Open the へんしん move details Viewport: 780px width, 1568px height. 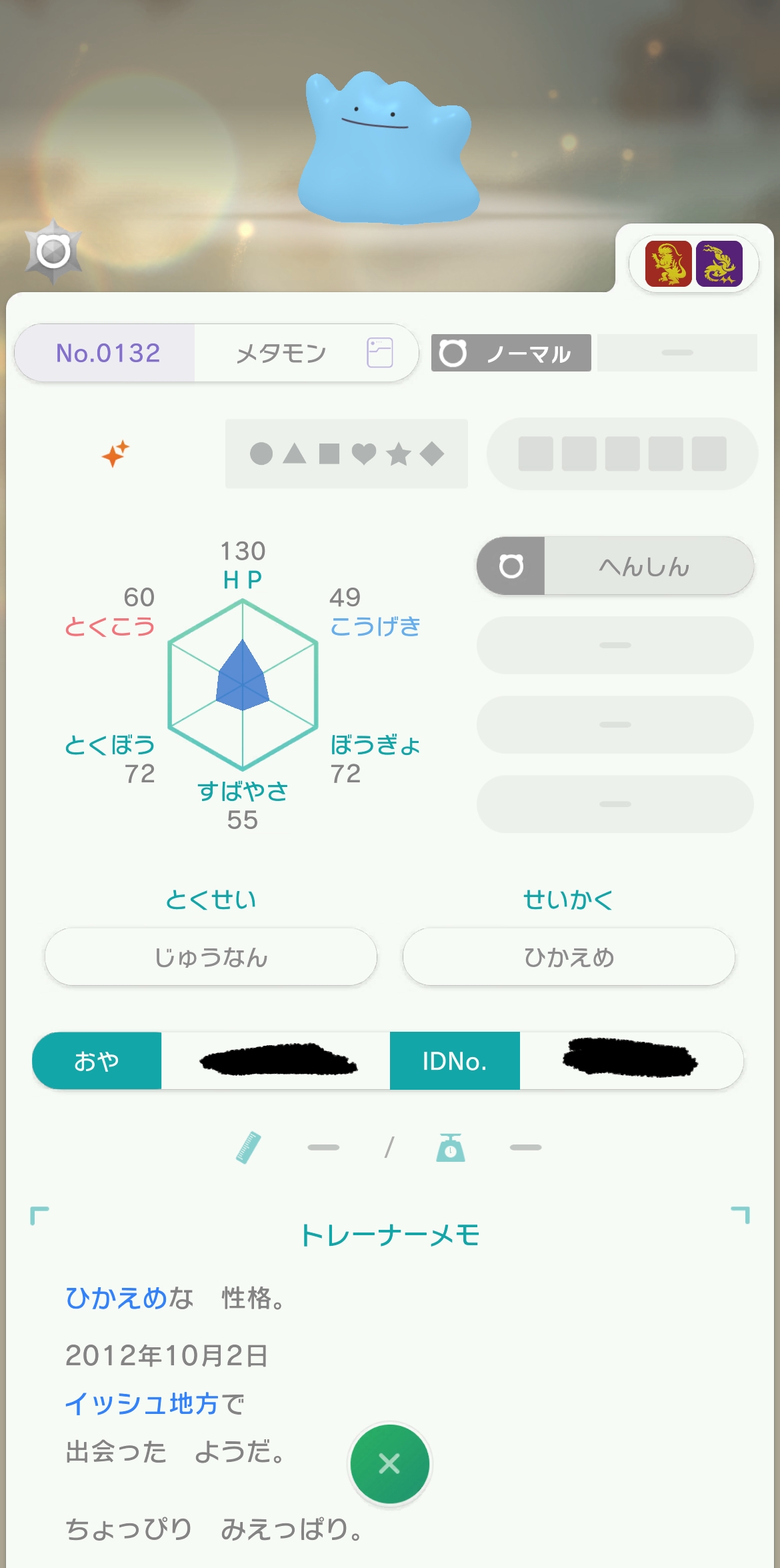[x=615, y=566]
